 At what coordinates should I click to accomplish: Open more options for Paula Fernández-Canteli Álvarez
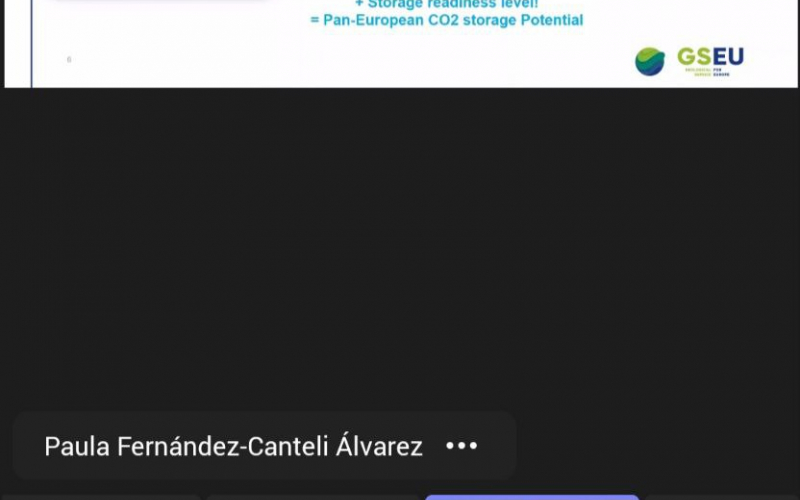(x=461, y=446)
